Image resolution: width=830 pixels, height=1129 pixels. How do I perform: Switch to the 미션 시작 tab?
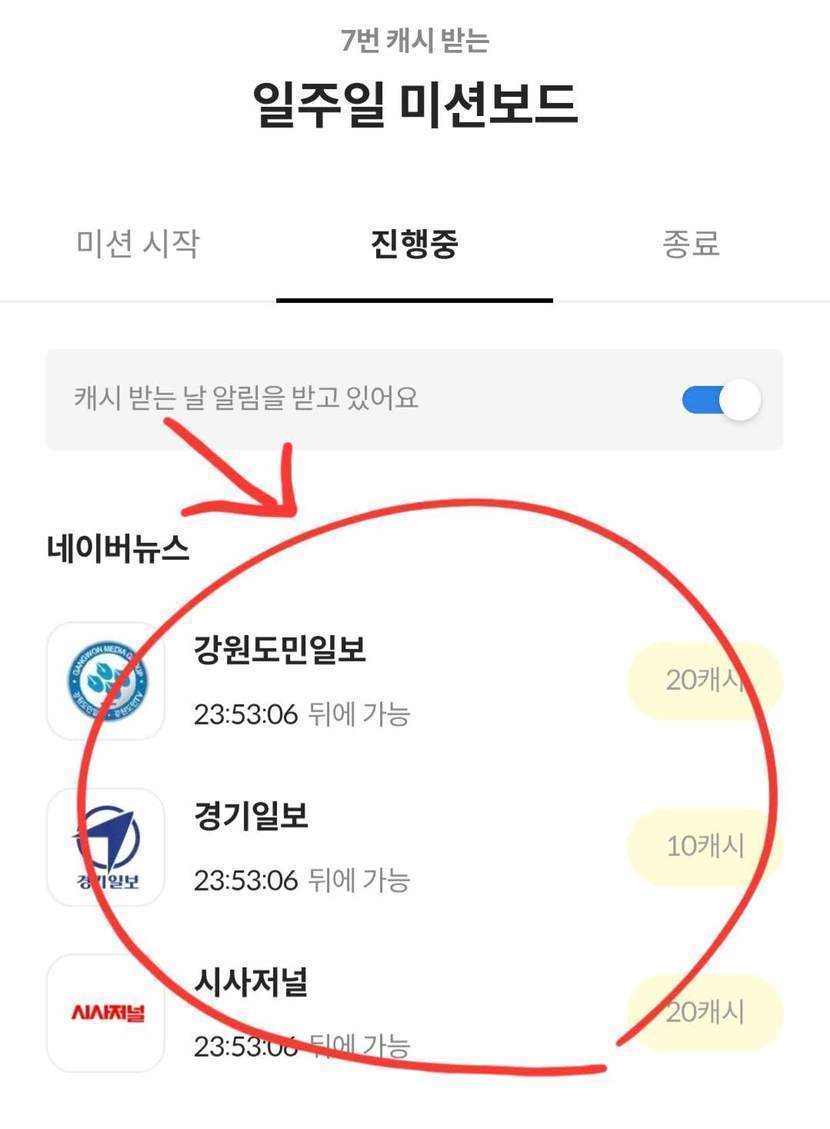(138, 245)
